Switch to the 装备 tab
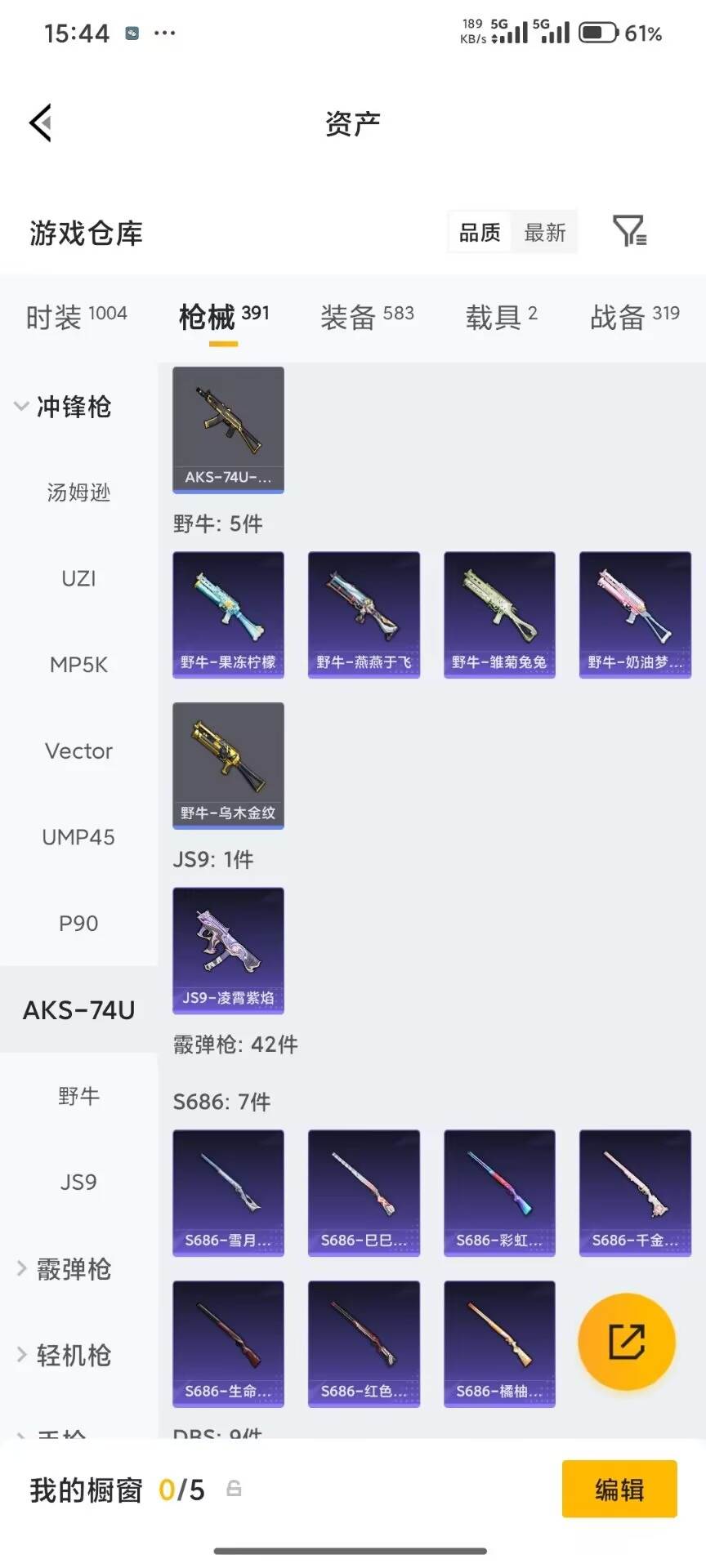The height and width of the screenshot is (1568, 706). click(x=367, y=316)
